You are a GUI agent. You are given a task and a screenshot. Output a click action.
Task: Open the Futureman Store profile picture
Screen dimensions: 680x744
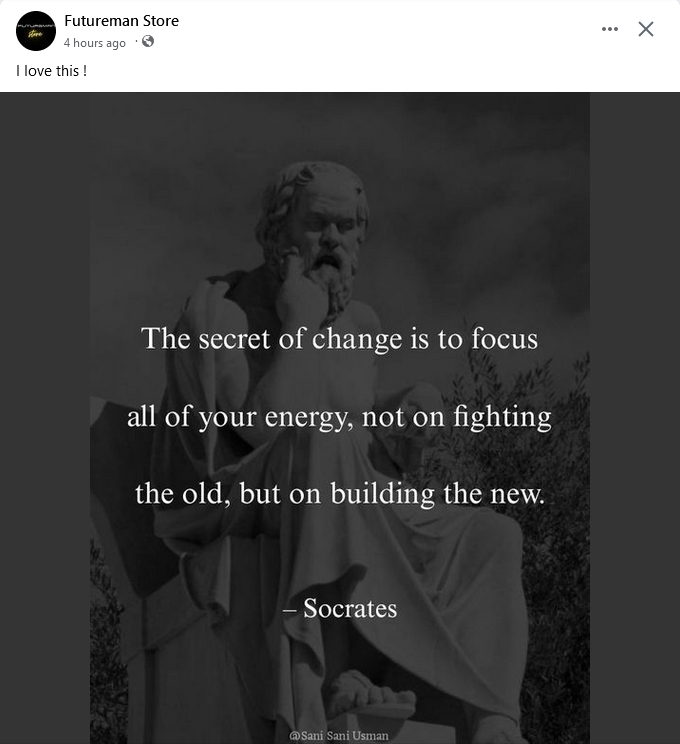[x=36, y=31]
